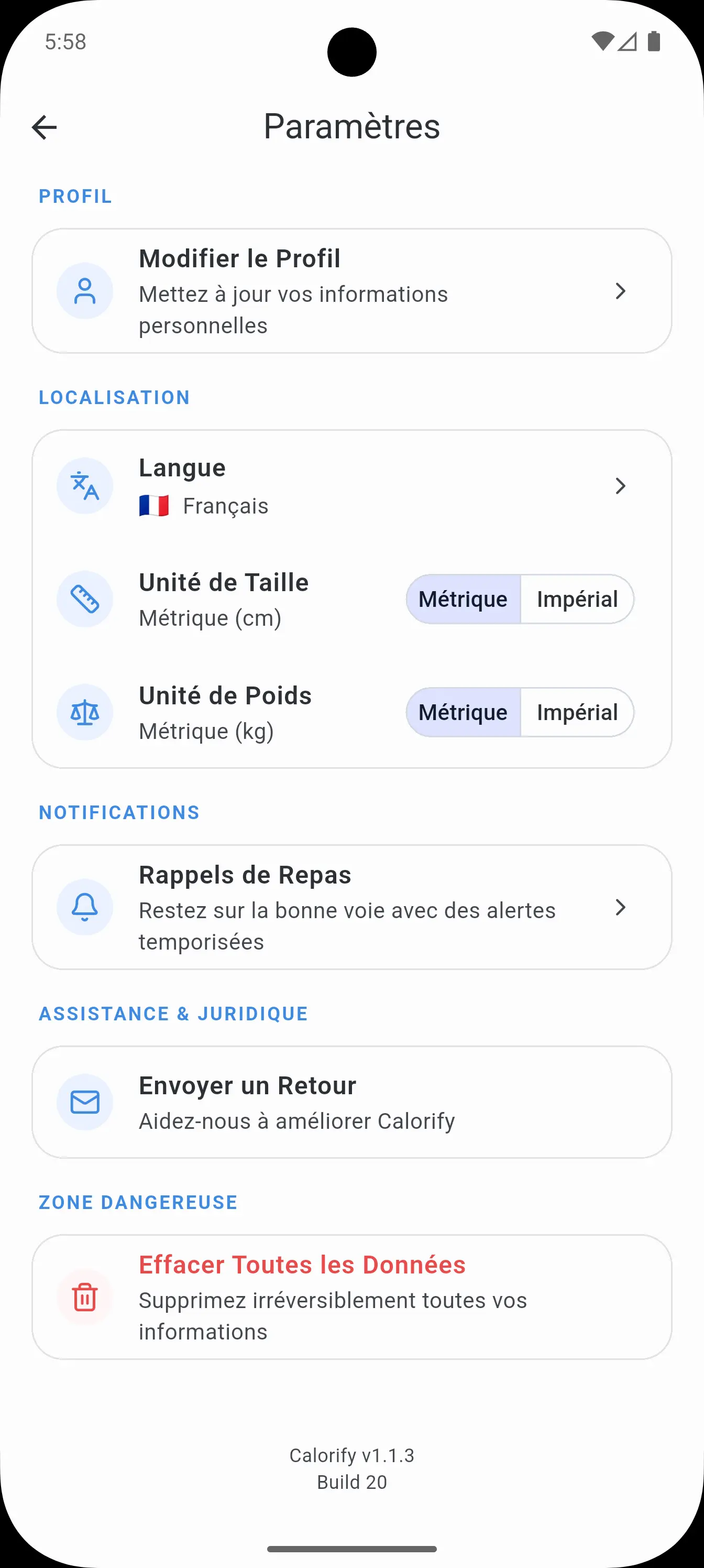Screen dimensions: 704x1568
Task: Click the profile icon next to Modifier le Profil
Action: pyautogui.click(x=84, y=291)
